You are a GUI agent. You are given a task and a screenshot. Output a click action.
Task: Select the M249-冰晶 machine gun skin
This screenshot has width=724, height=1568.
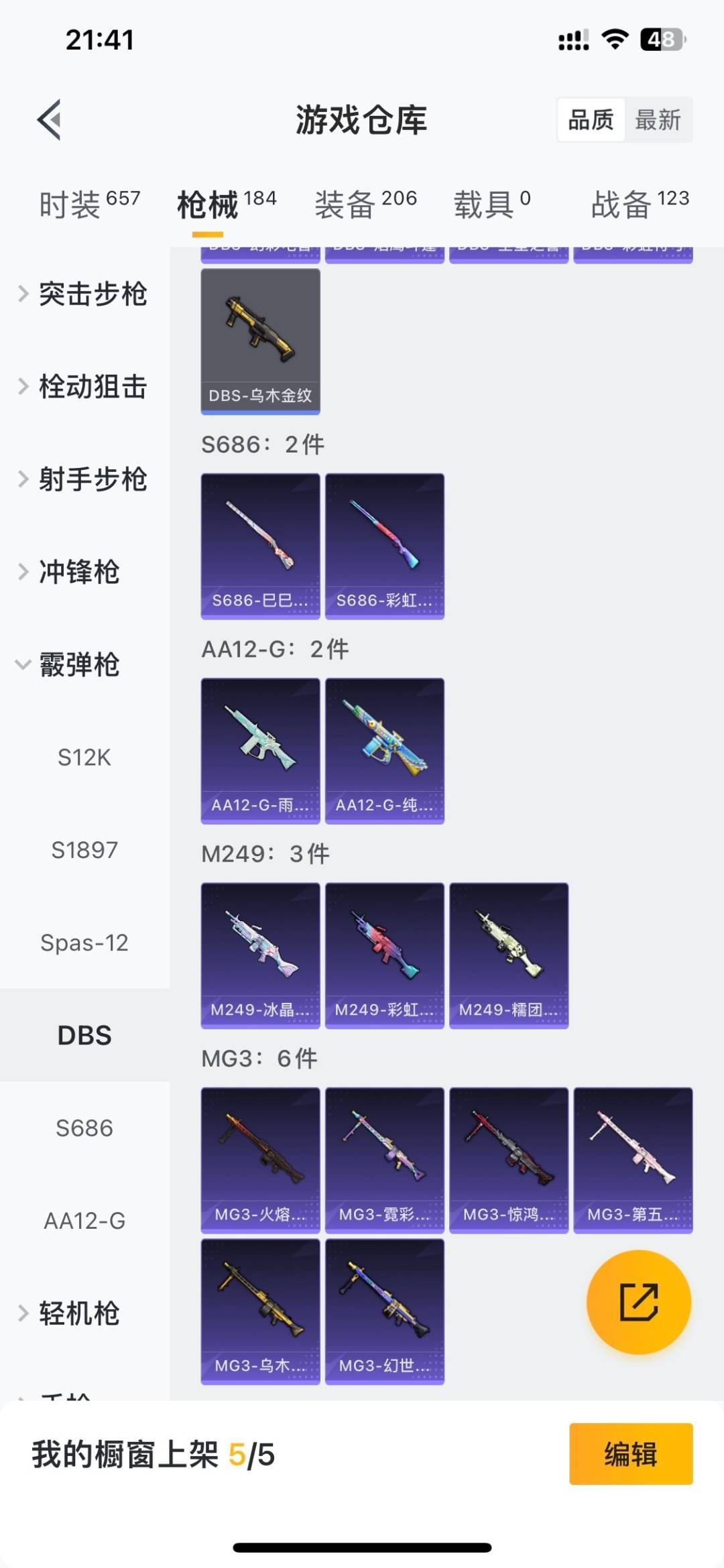pos(260,955)
